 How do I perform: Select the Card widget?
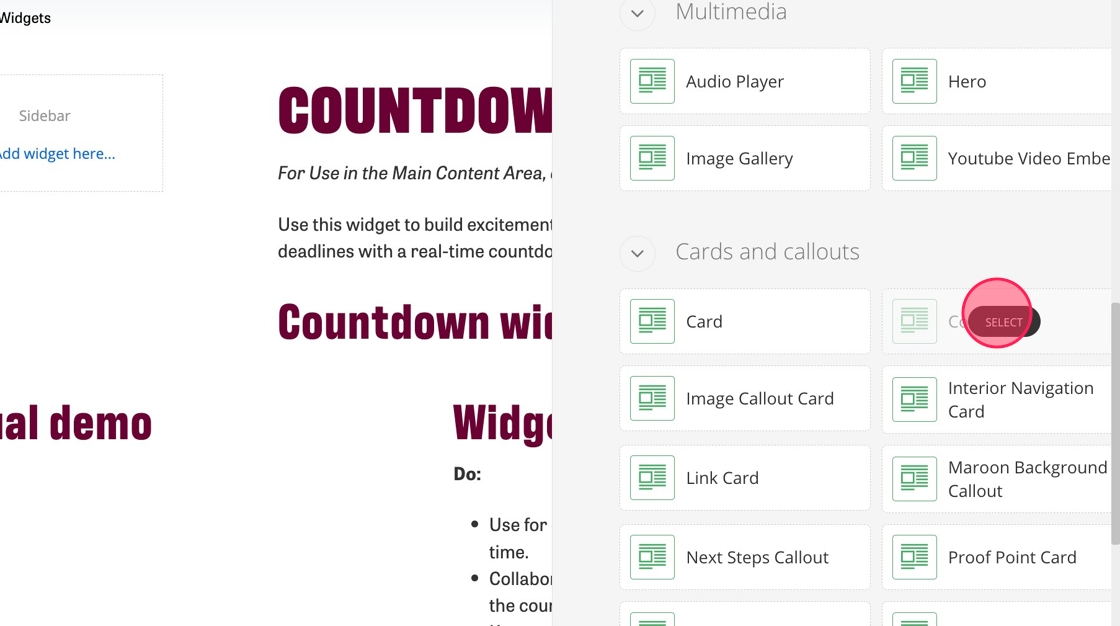[744, 322]
